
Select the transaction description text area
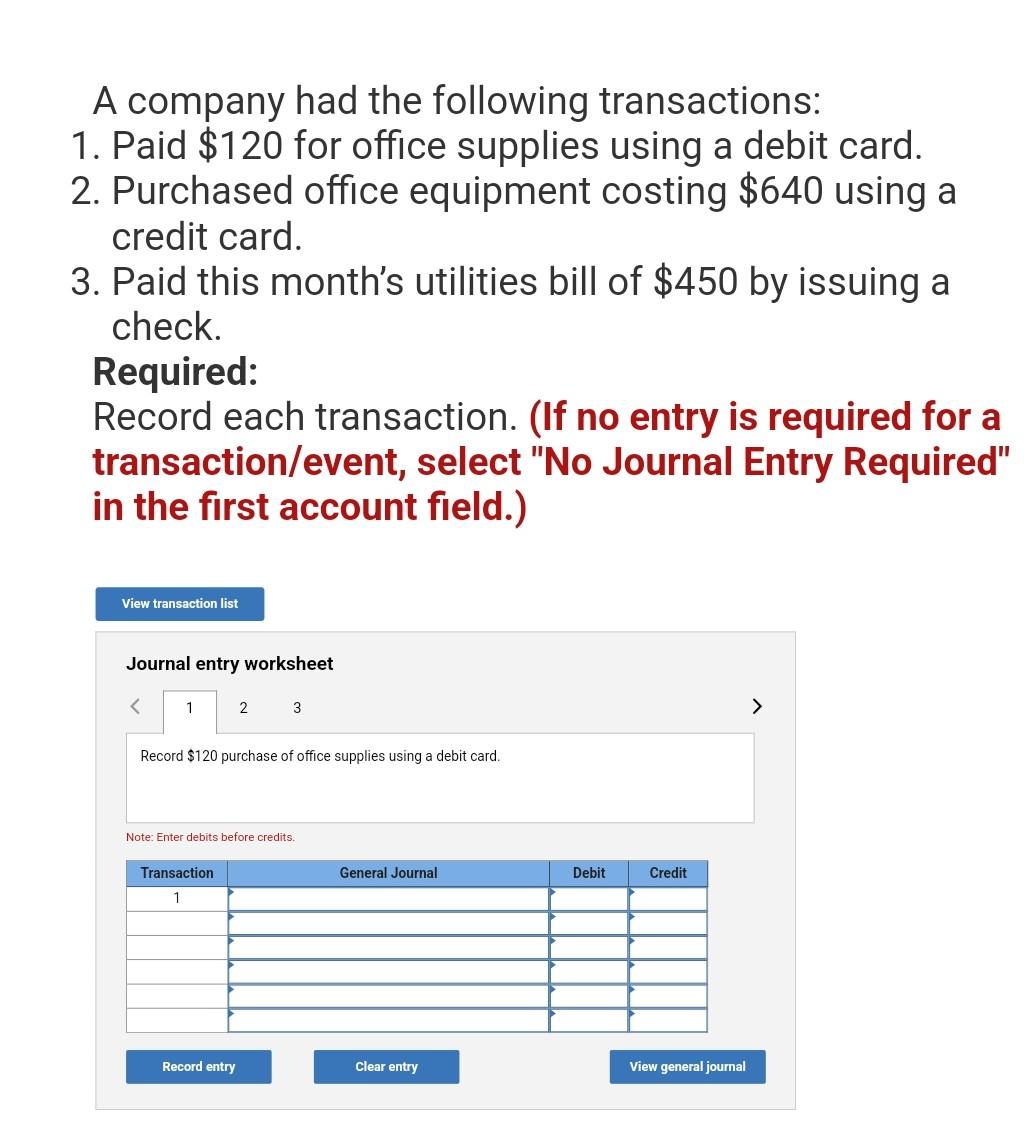coord(440,777)
